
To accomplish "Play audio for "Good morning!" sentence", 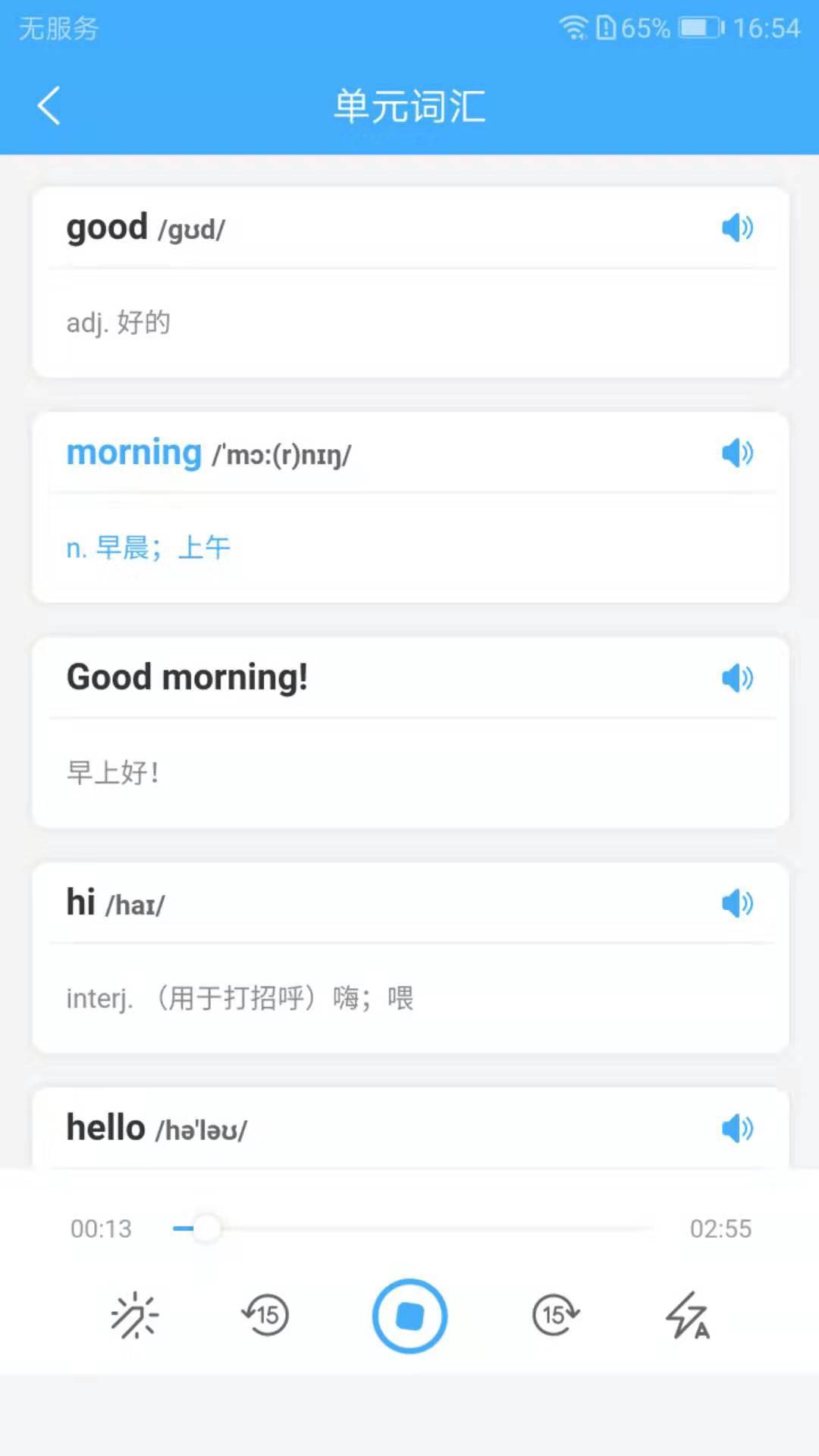I will point(736,678).
